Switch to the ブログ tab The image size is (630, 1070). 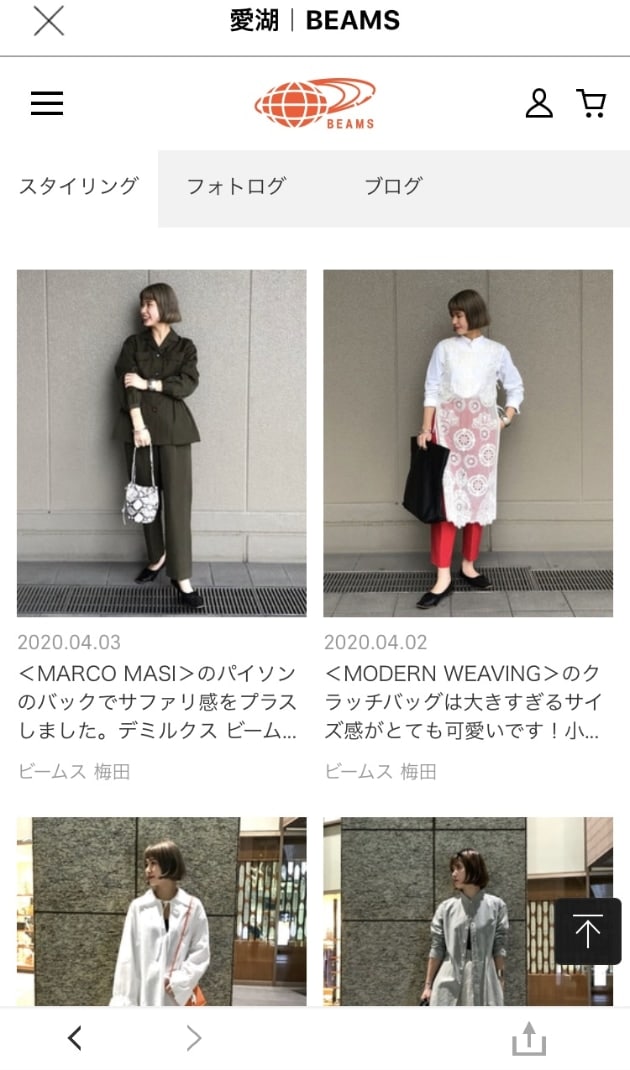click(x=392, y=186)
